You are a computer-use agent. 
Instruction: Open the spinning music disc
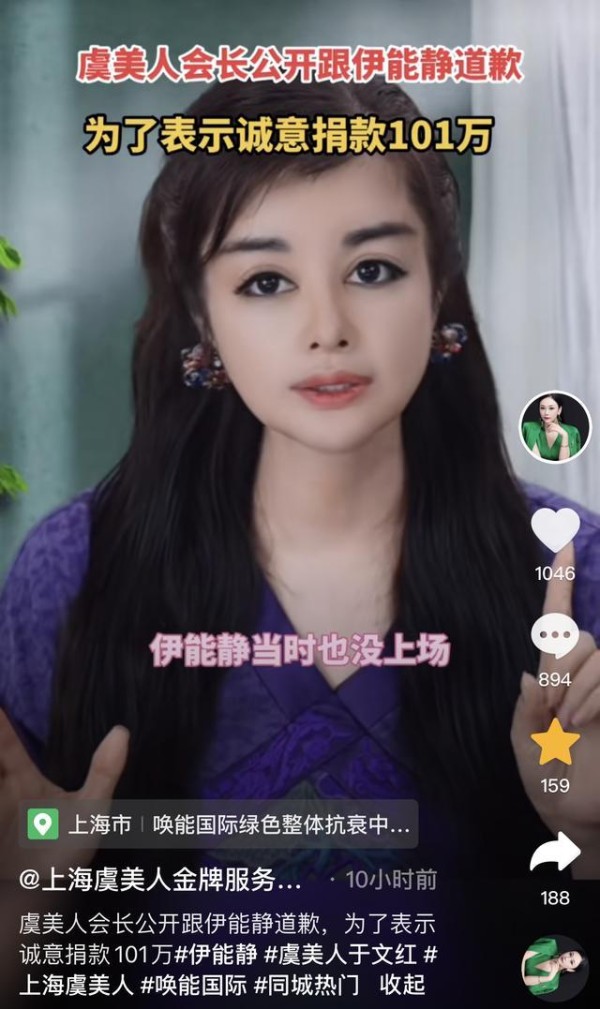click(555, 968)
